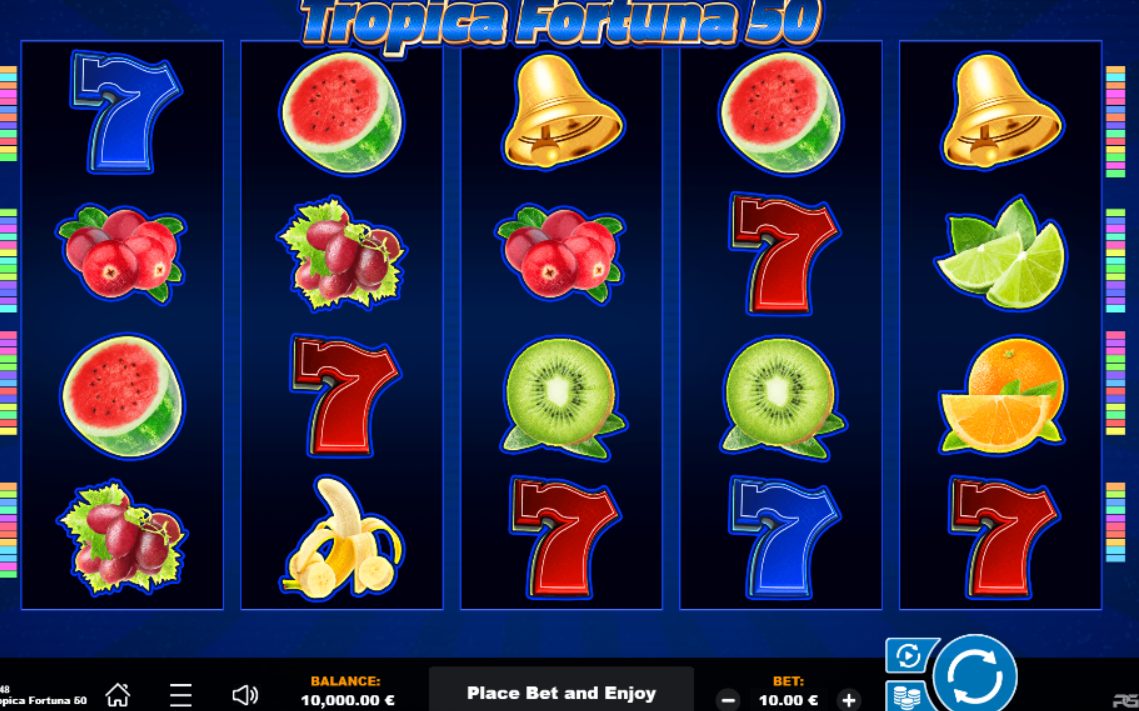
Task: Open the coin bet settings
Action: (907, 697)
